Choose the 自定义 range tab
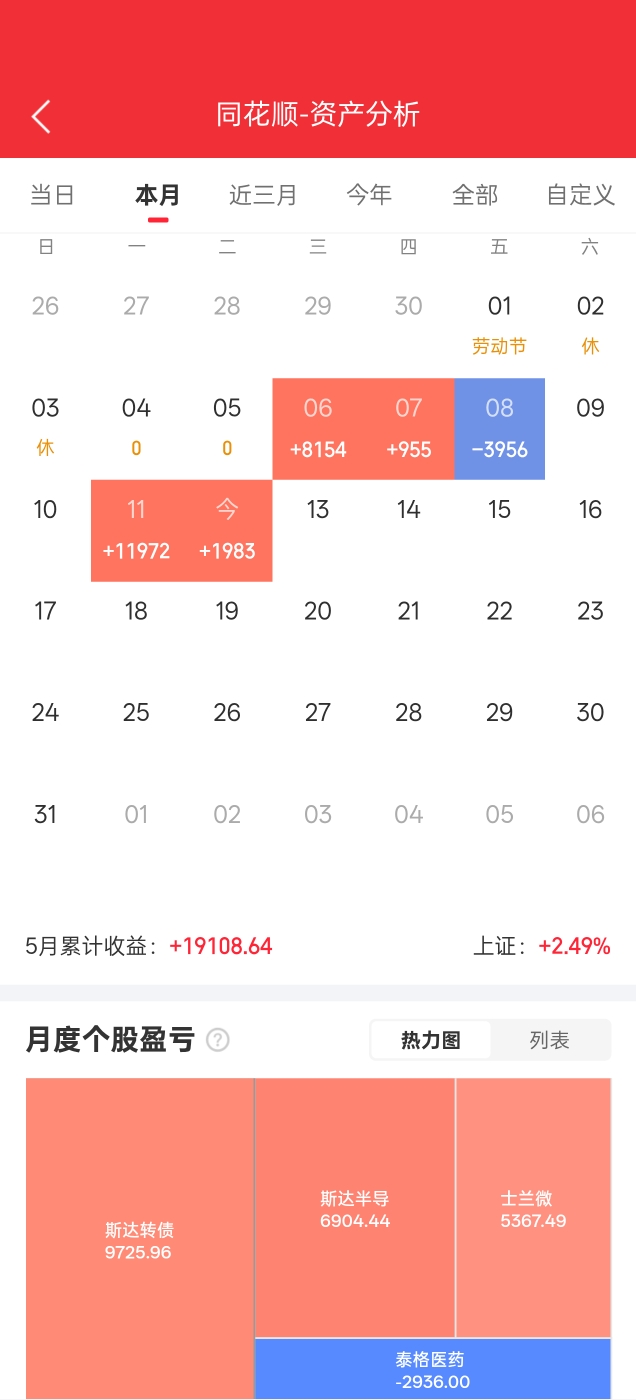Viewport: 636px width, 1400px height. point(581,195)
